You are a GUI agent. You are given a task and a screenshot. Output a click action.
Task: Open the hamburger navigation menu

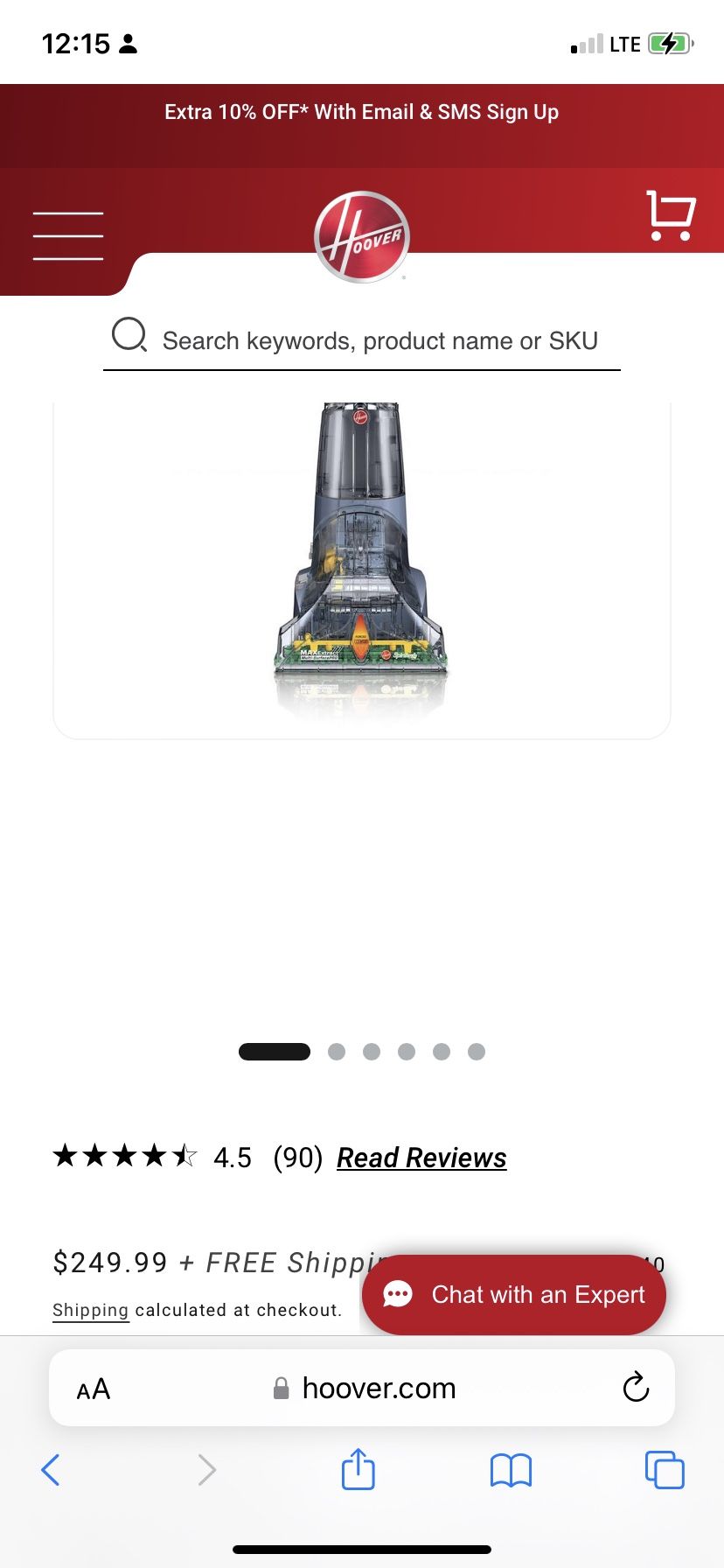(x=68, y=235)
